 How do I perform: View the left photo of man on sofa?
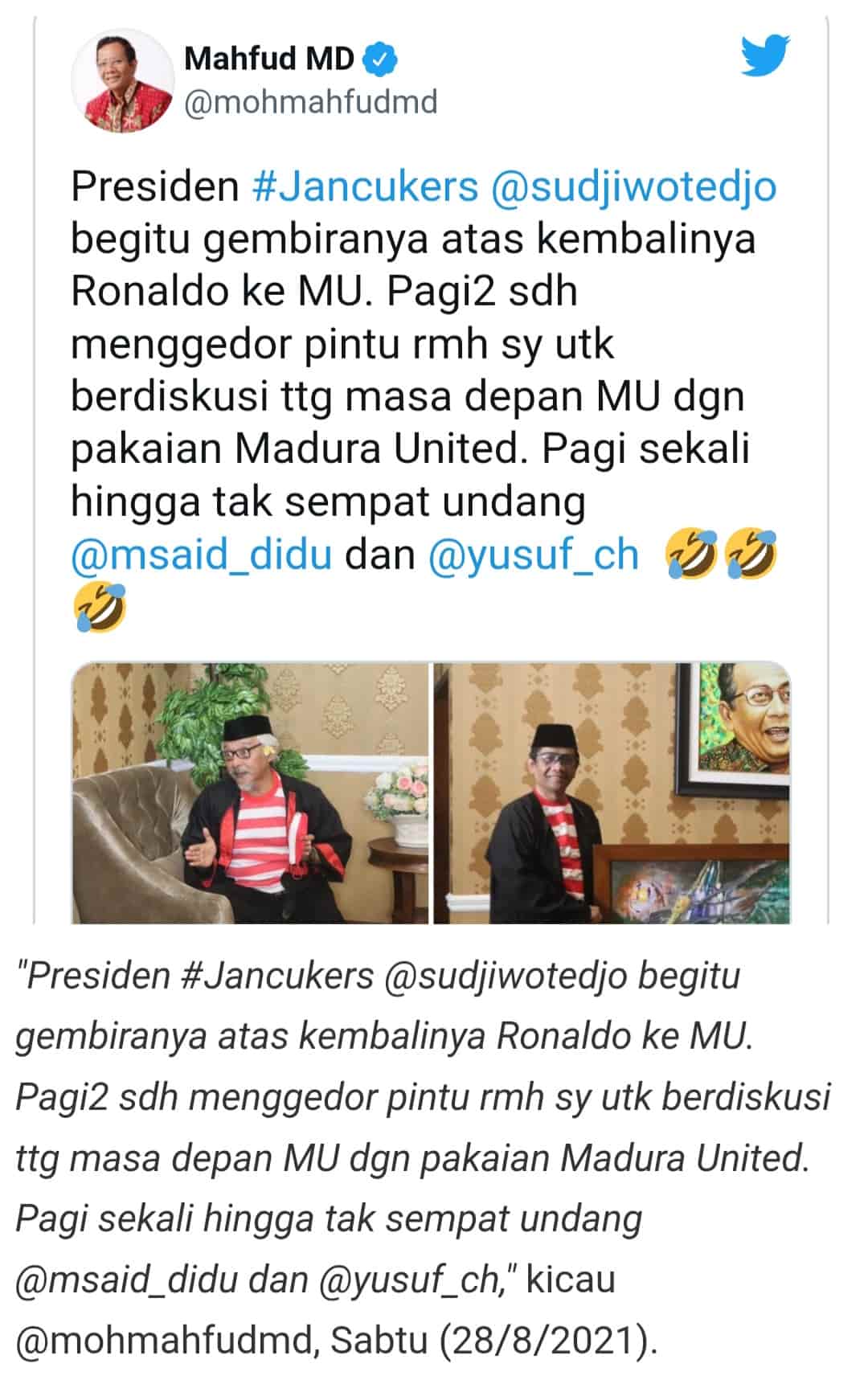pos(250,792)
